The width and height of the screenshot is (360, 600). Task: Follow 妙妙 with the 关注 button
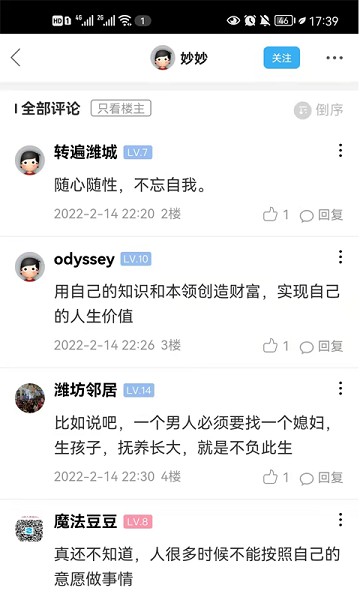coord(282,58)
